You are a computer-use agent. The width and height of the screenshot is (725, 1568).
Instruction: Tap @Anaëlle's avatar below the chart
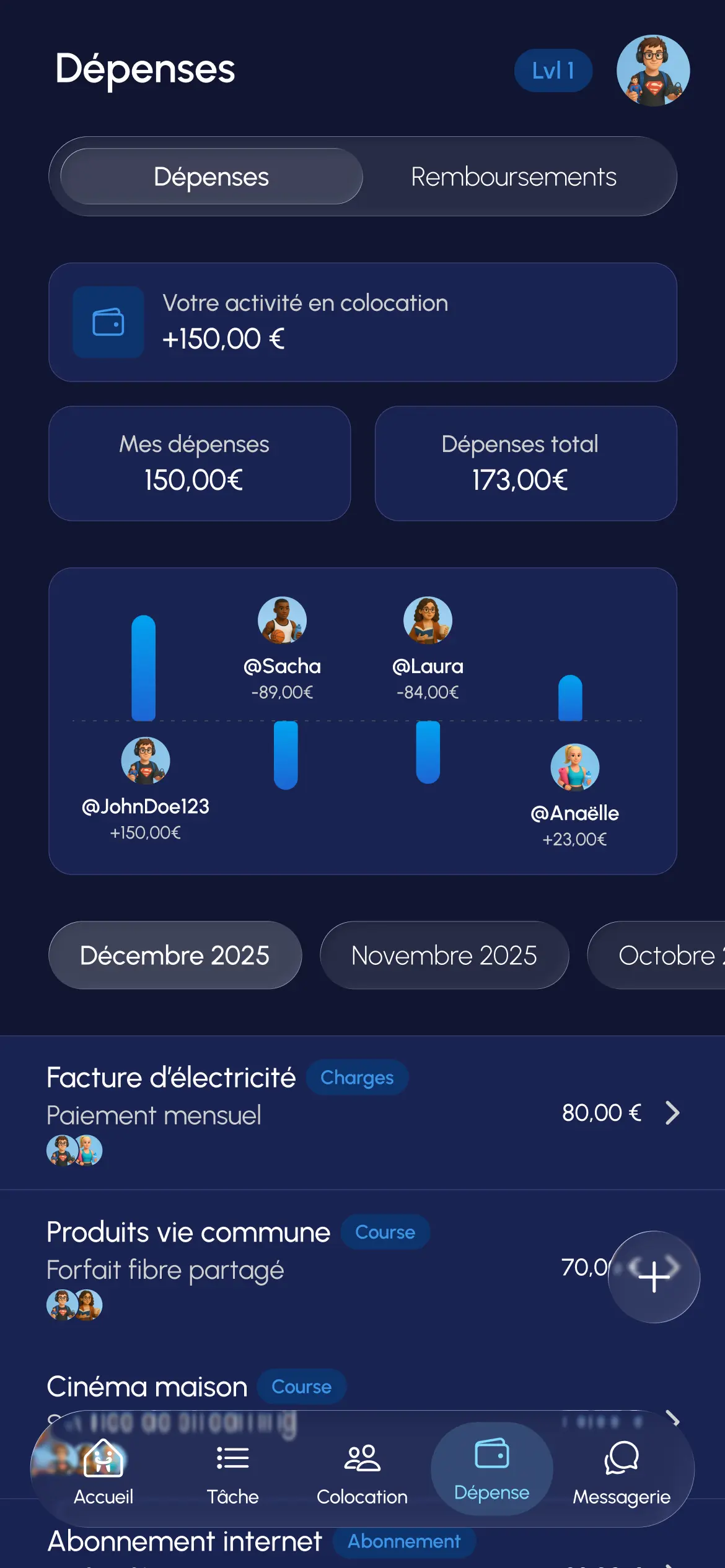pyautogui.click(x=573, y=768)
